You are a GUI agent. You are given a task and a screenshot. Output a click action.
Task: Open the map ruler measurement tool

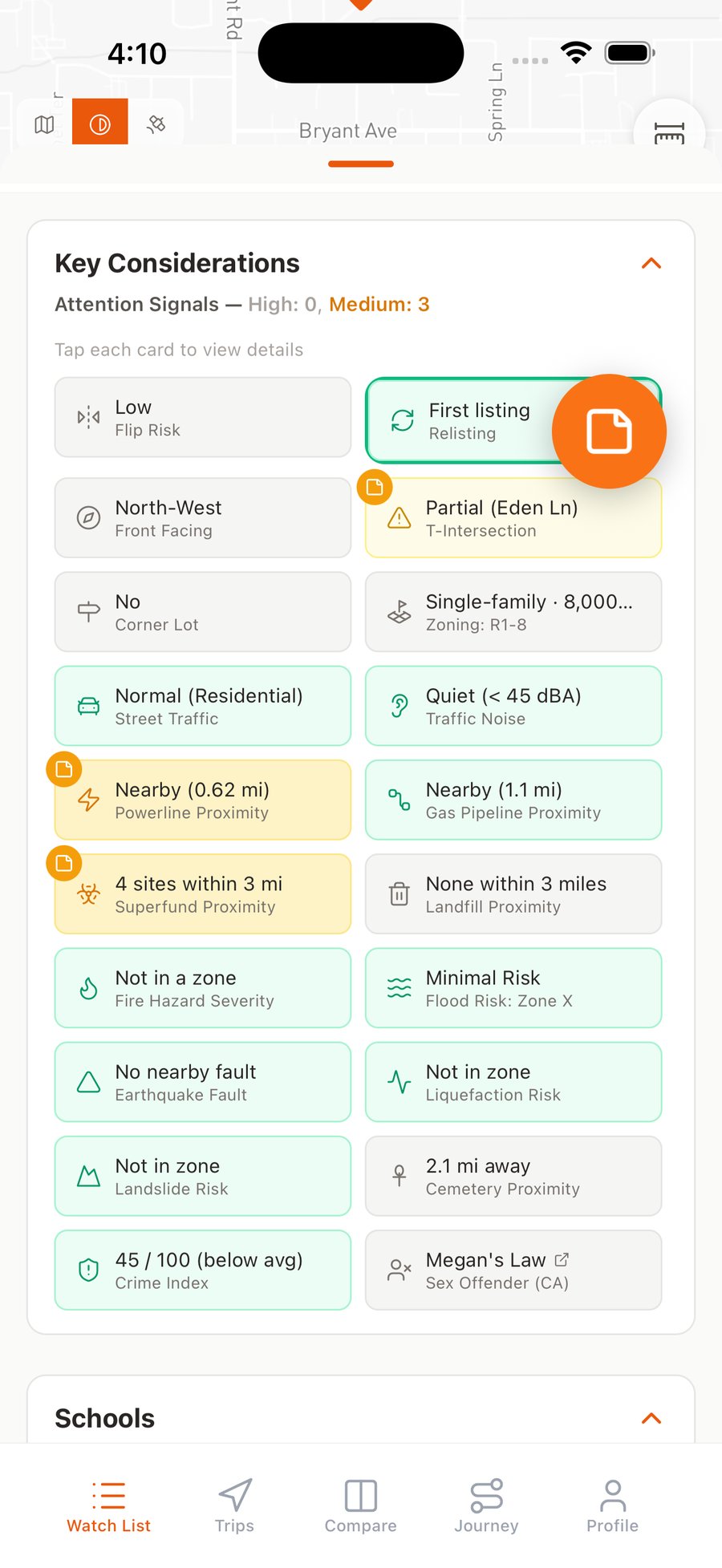click(669, 134)
